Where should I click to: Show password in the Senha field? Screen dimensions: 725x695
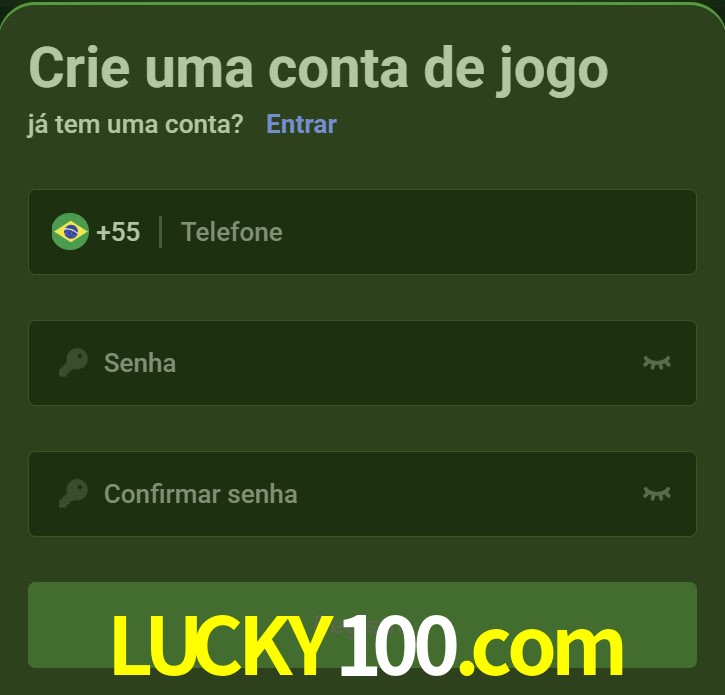pos(656,362)
